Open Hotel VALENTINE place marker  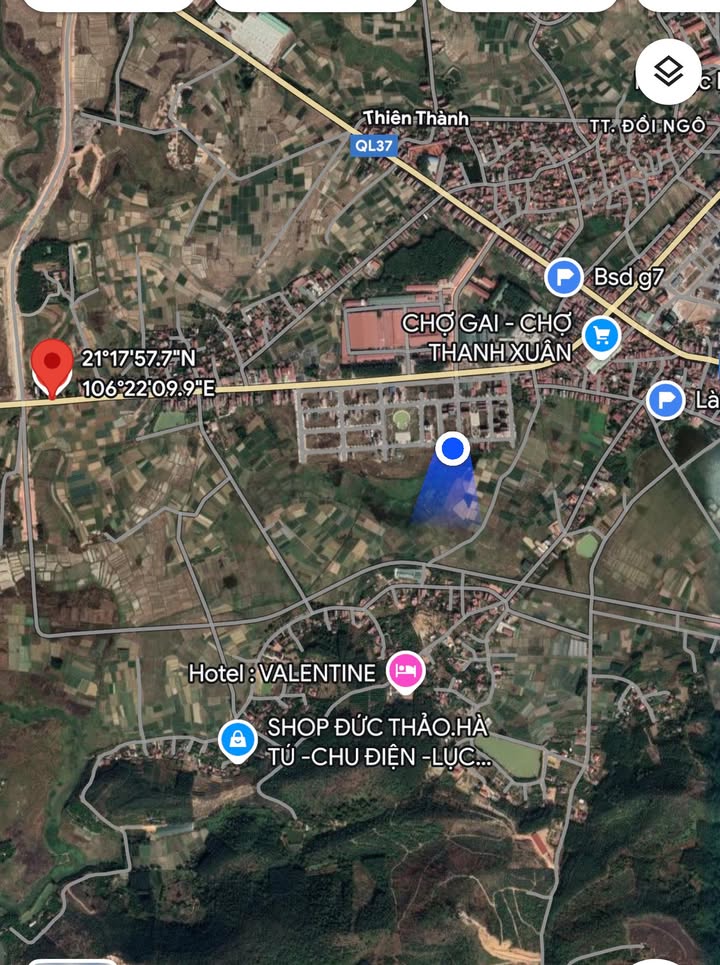coord(405,671)
